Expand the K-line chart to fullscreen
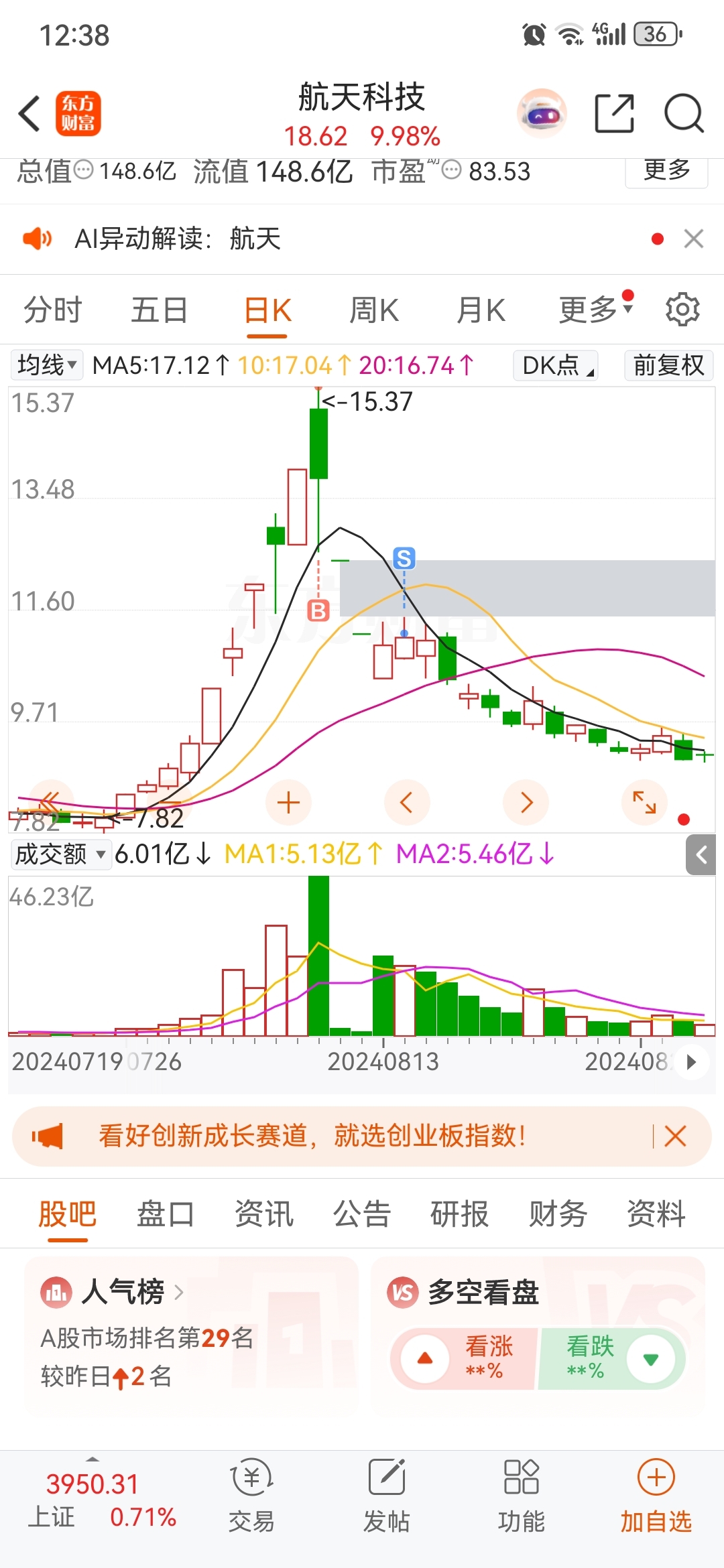The width and height of the screenshot is (724, 1568). (x=644, y=802)
